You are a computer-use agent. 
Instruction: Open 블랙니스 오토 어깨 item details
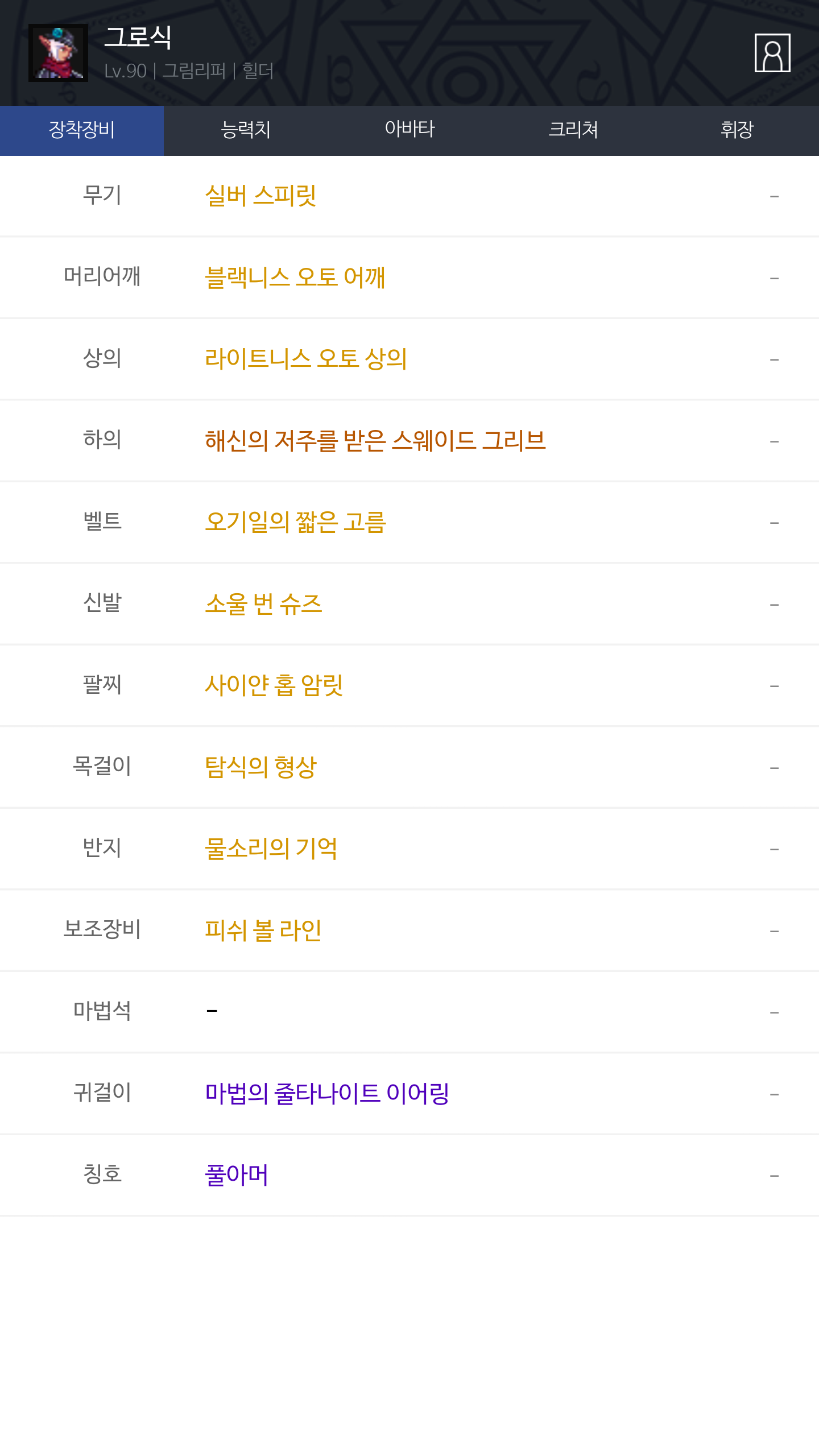click(295, 278)
